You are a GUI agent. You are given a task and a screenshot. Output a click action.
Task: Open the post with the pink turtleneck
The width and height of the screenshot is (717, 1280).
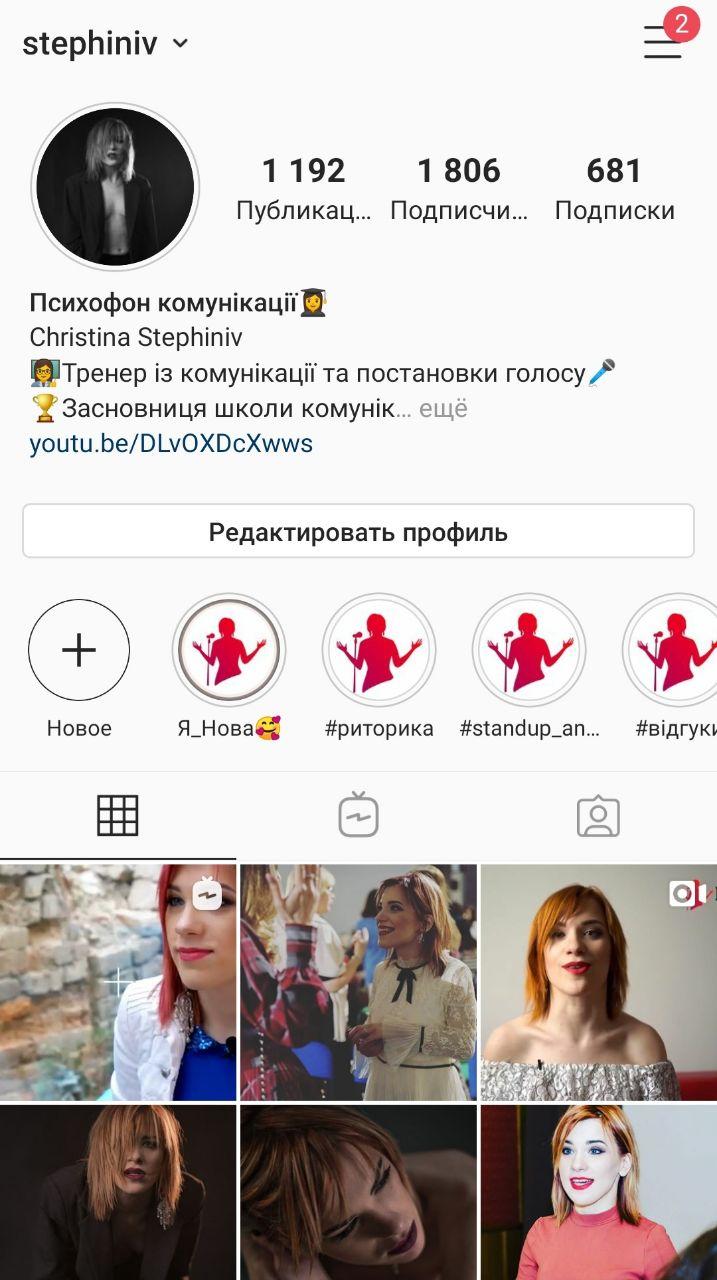(x=598, y=1192)
